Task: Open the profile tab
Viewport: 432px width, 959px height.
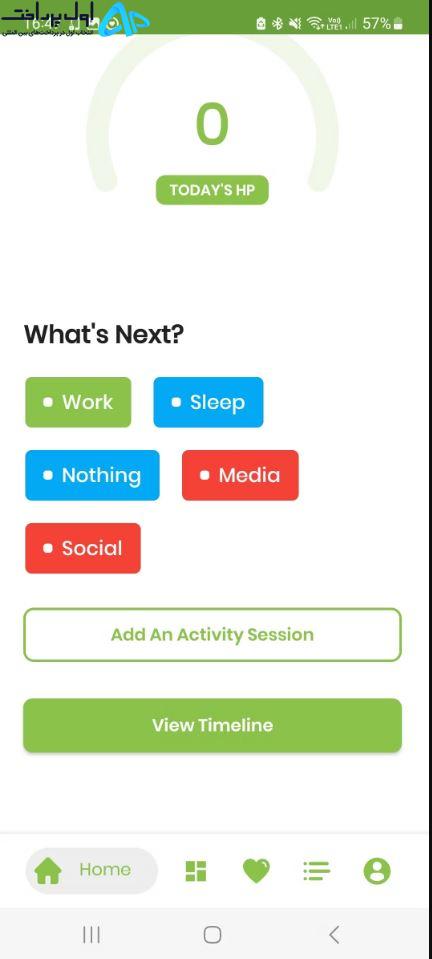Action: click(377, 871)
